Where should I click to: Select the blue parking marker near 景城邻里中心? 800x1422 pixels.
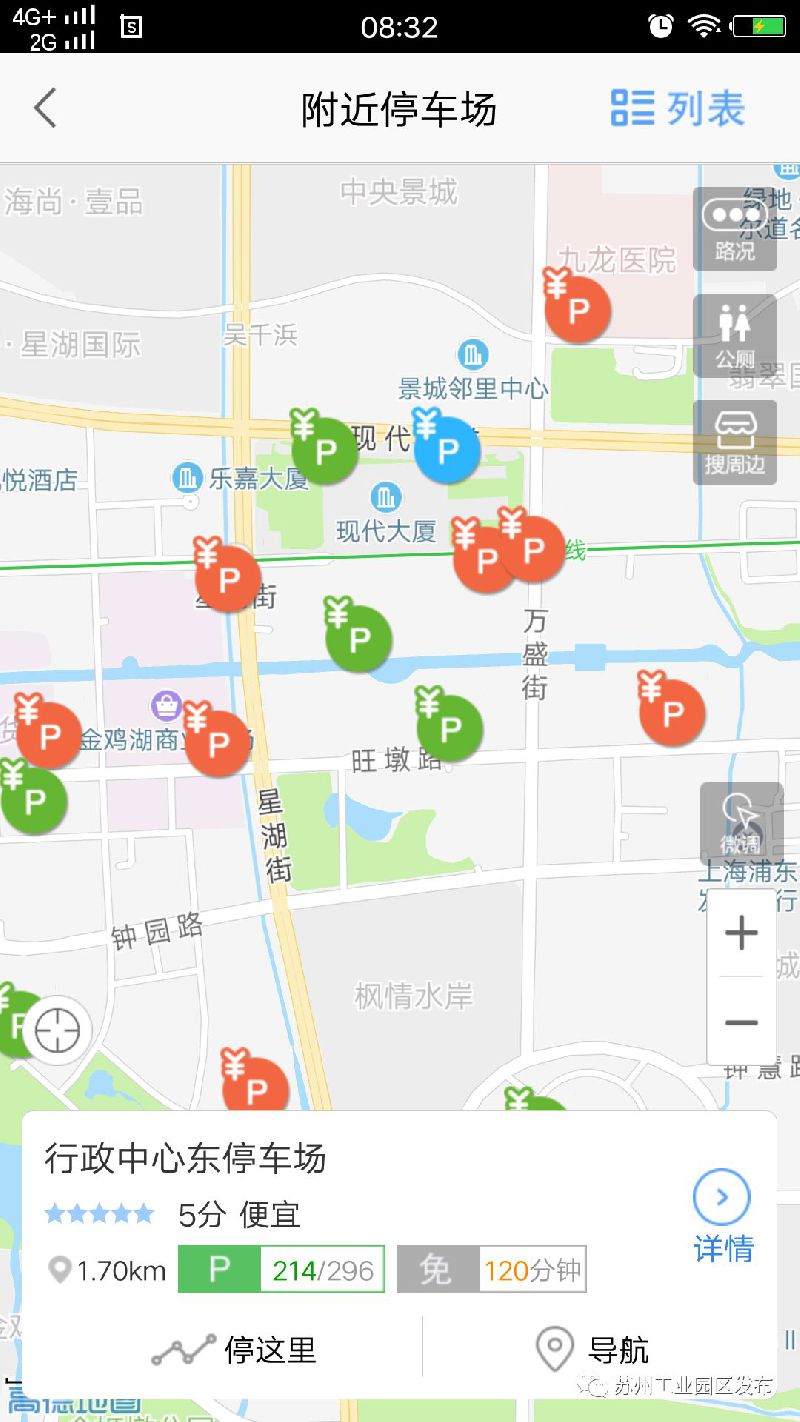(x=447, y=450)
